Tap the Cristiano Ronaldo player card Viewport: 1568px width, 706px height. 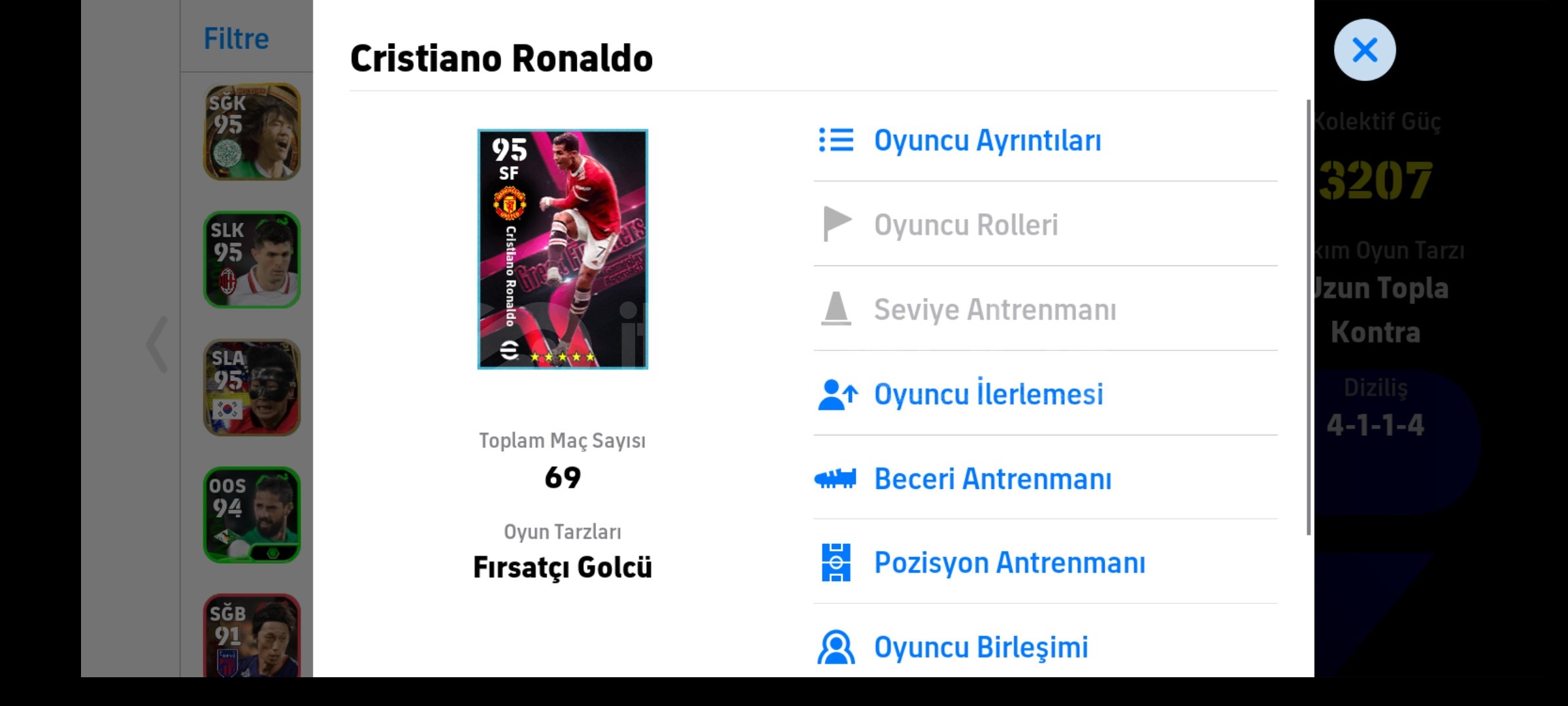tap(563, 249)
